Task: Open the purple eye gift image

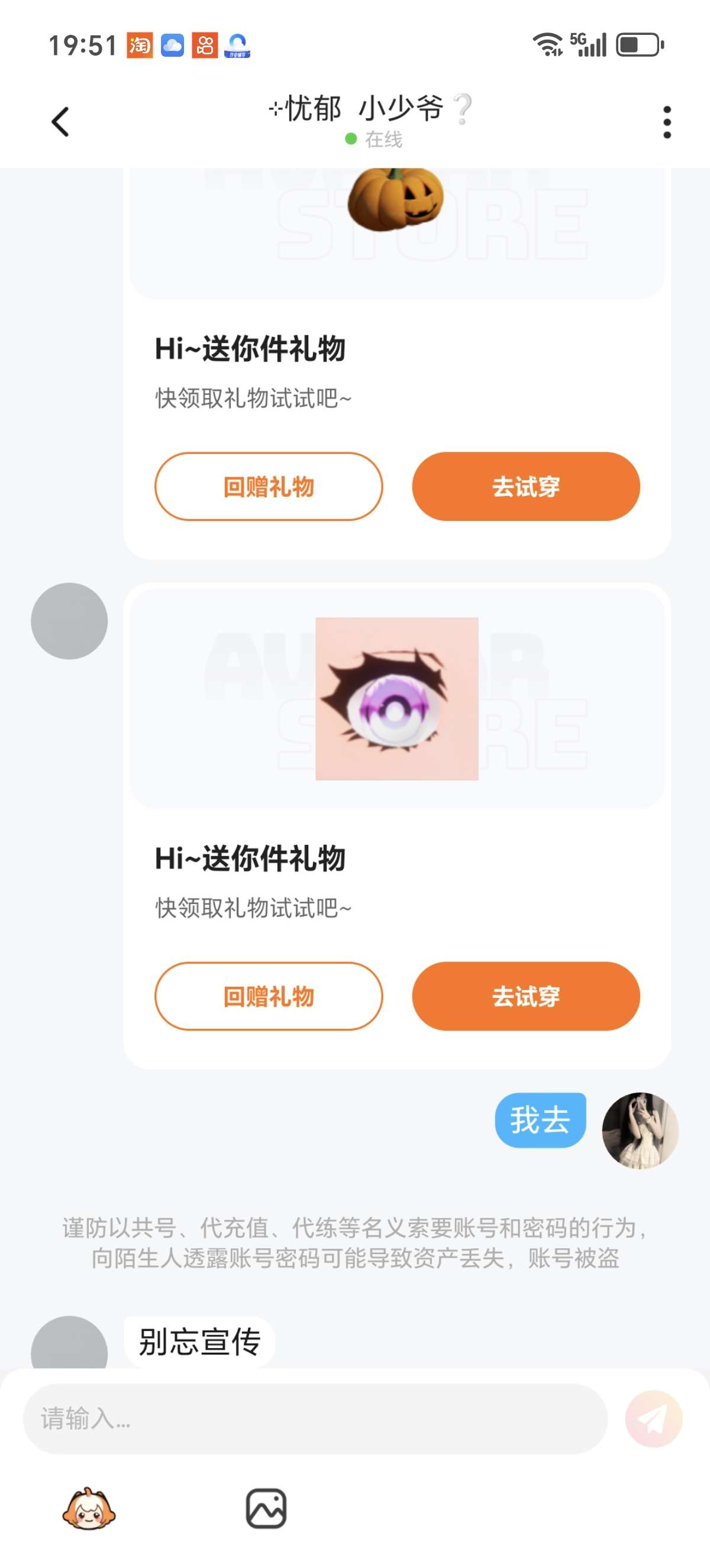Action: pyautogui.click(x=396, y=698)
